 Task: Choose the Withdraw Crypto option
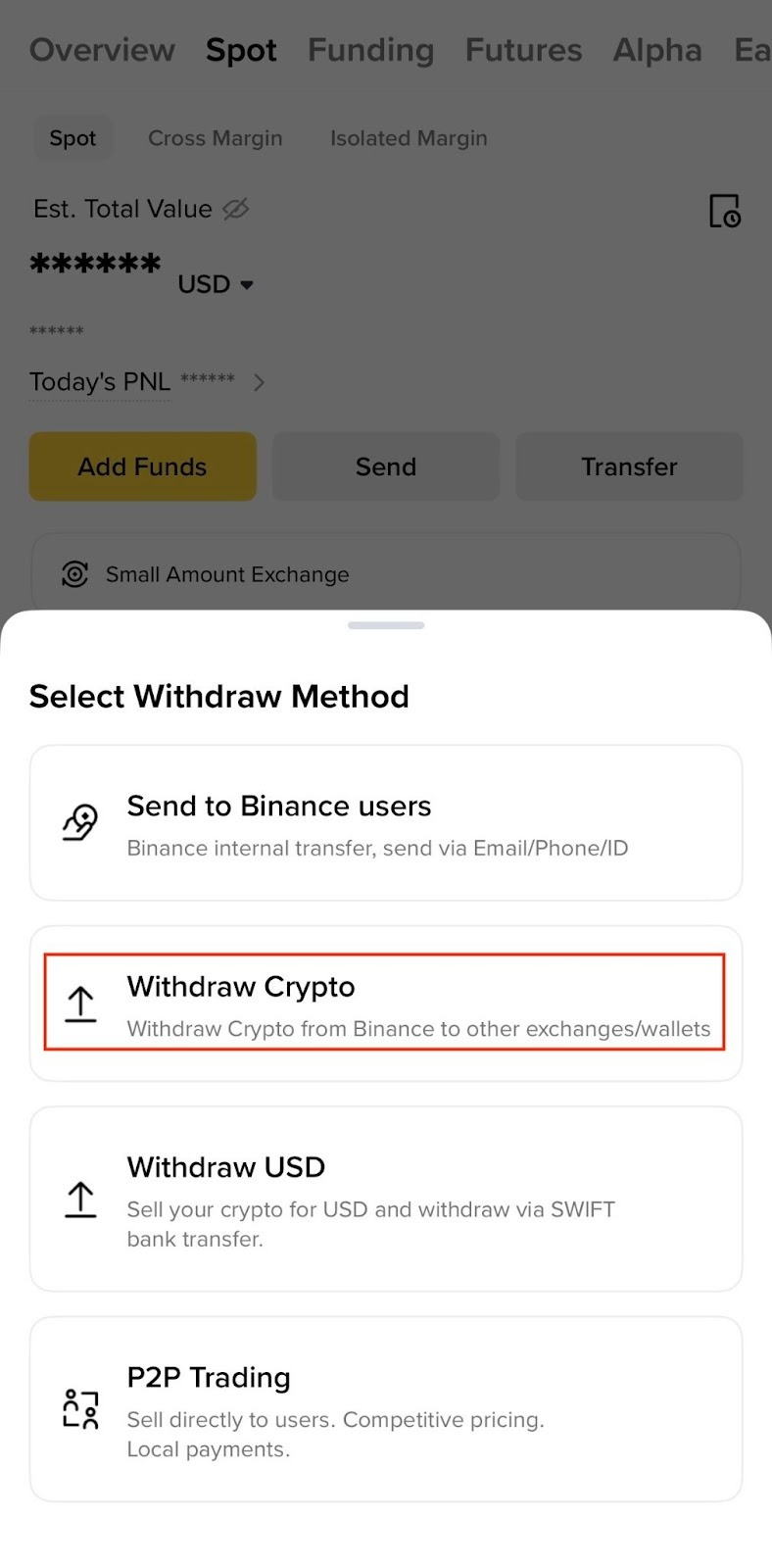click(x=386, y=1004)
